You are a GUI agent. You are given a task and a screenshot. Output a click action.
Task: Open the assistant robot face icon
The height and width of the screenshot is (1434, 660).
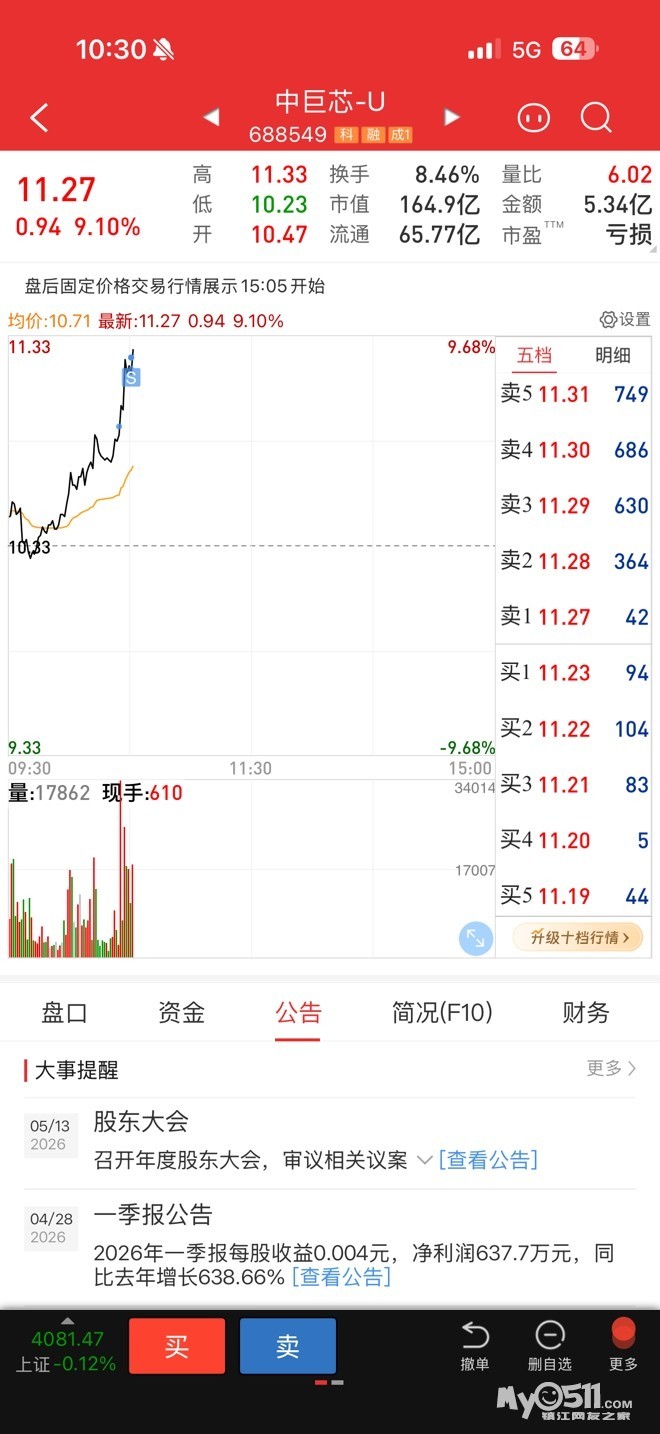click(534, 118)
